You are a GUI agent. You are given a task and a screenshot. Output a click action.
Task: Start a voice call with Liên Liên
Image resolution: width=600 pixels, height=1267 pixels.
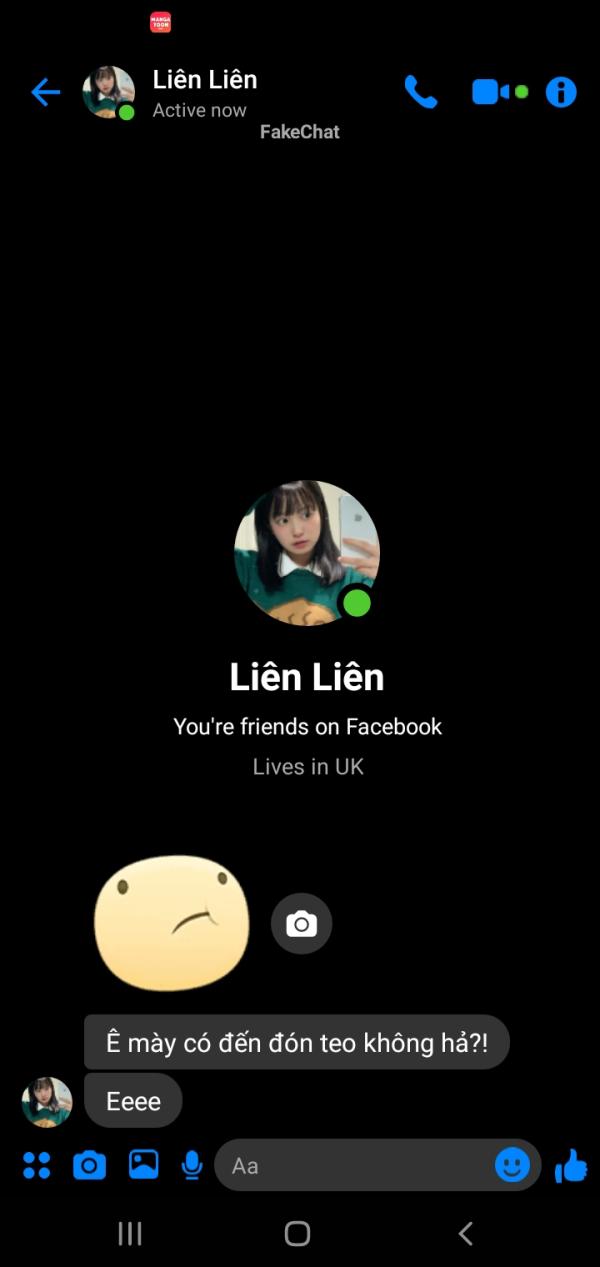click(421, 93)
